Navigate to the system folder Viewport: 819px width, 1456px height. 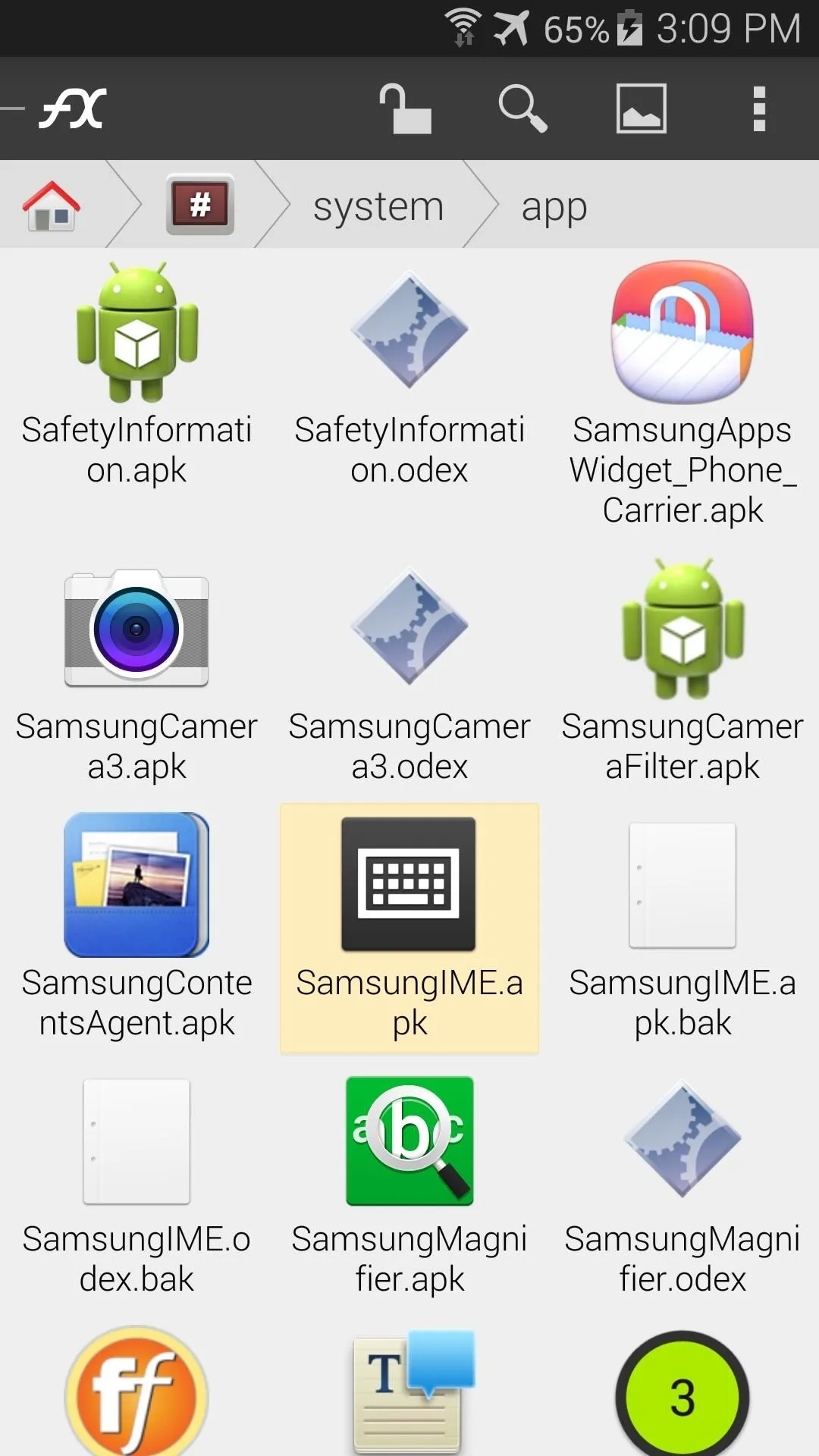(378, 206)
